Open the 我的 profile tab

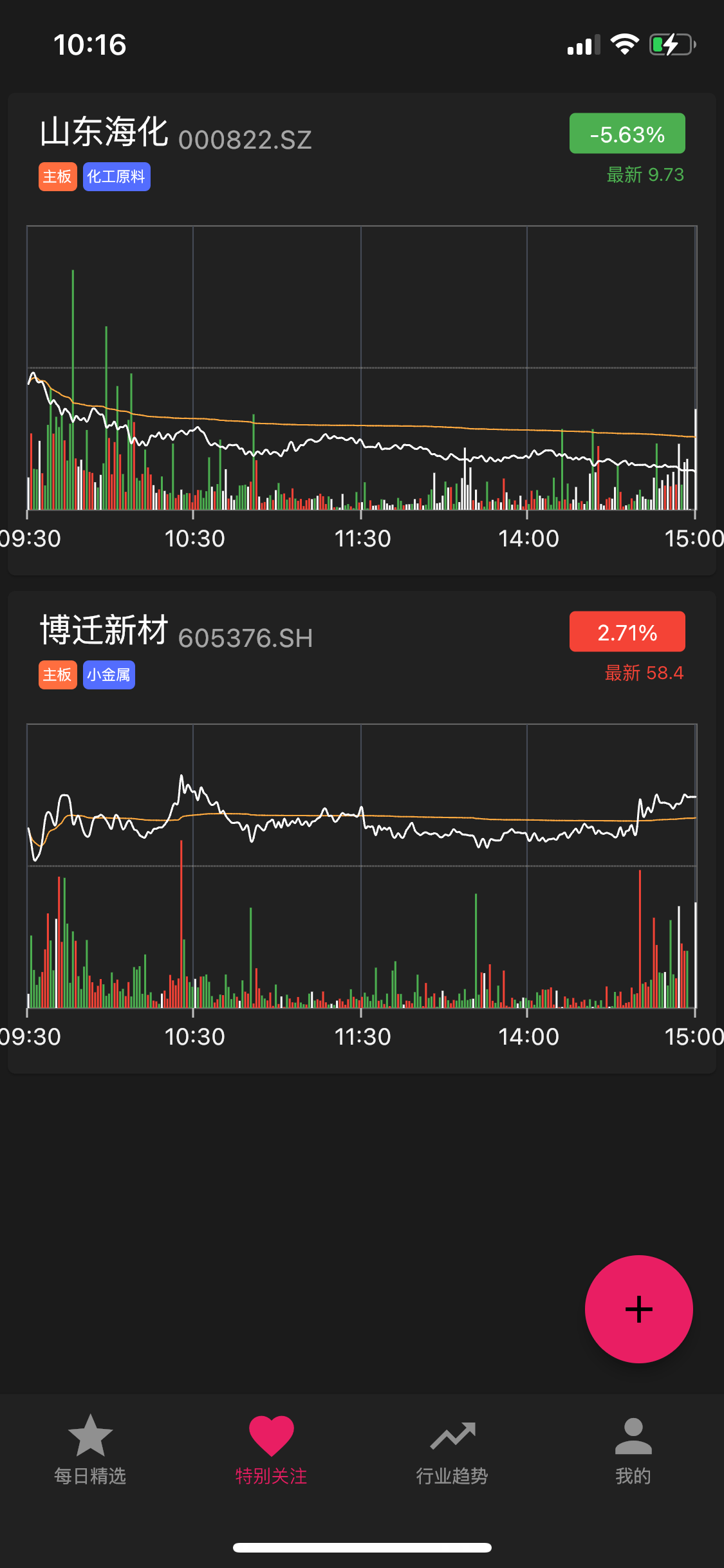tap(633, 1448)
